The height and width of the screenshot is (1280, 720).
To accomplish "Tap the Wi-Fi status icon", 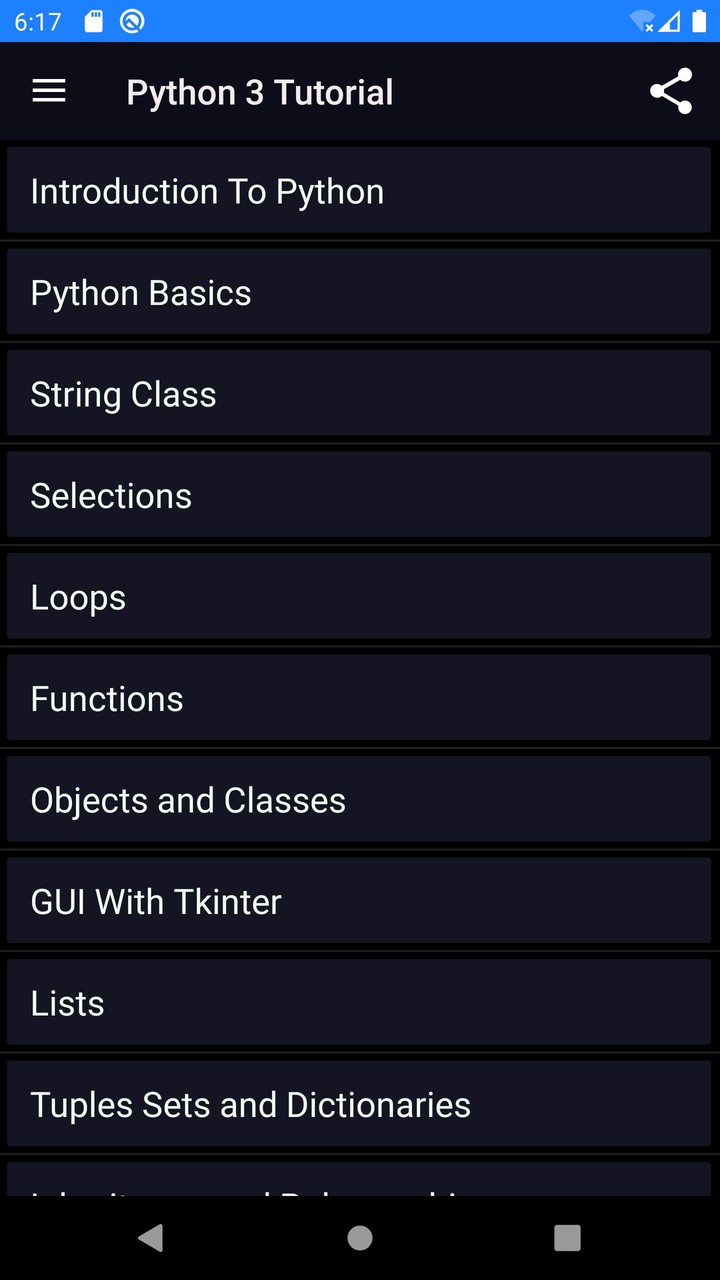I will coord(640,20).
